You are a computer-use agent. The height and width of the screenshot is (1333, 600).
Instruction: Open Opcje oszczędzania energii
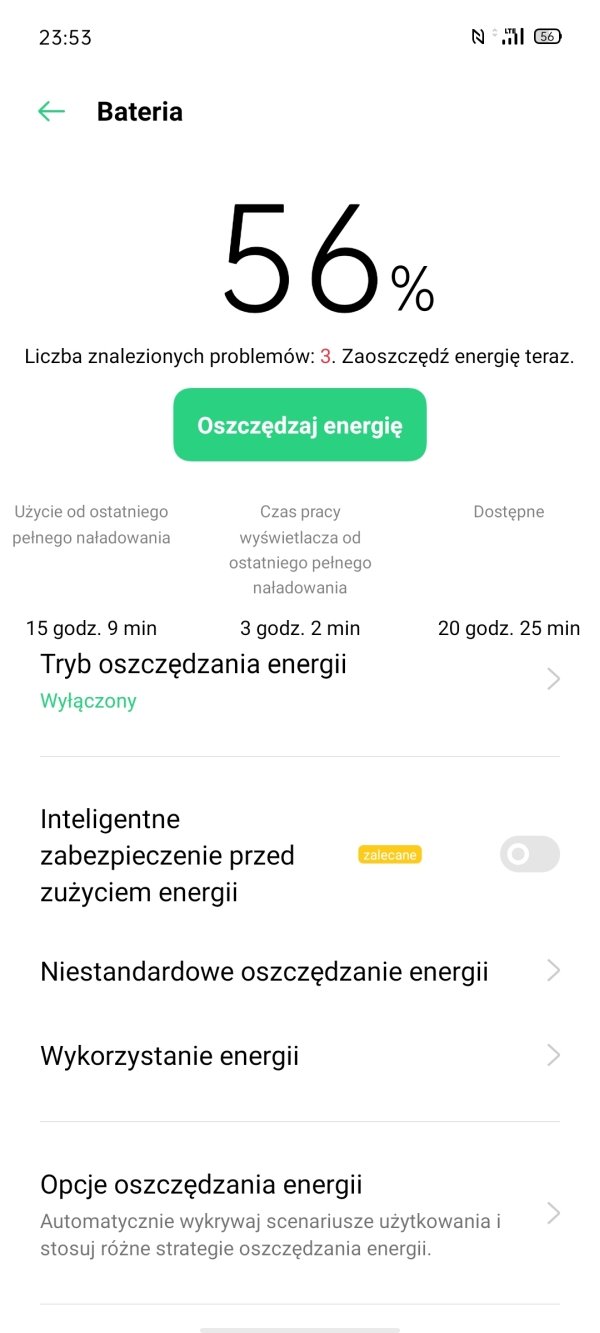300,1214
